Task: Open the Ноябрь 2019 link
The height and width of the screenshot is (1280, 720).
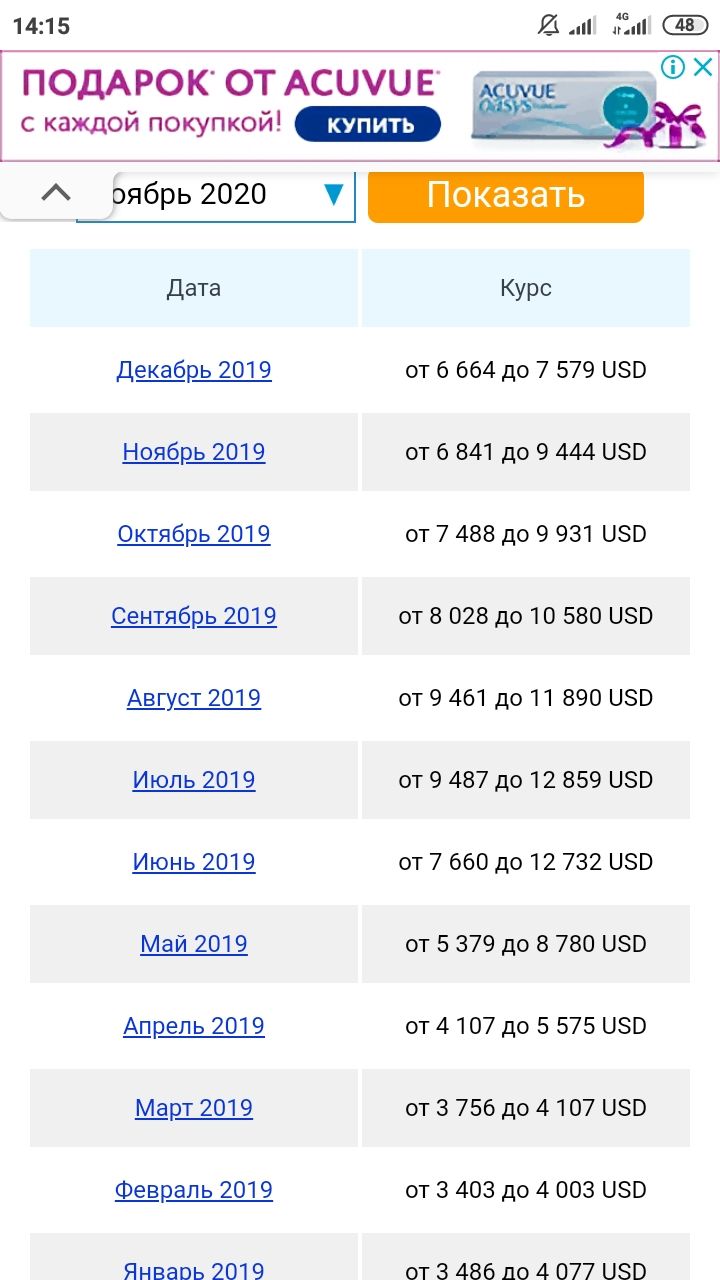Action: click(x=194, y=452)
